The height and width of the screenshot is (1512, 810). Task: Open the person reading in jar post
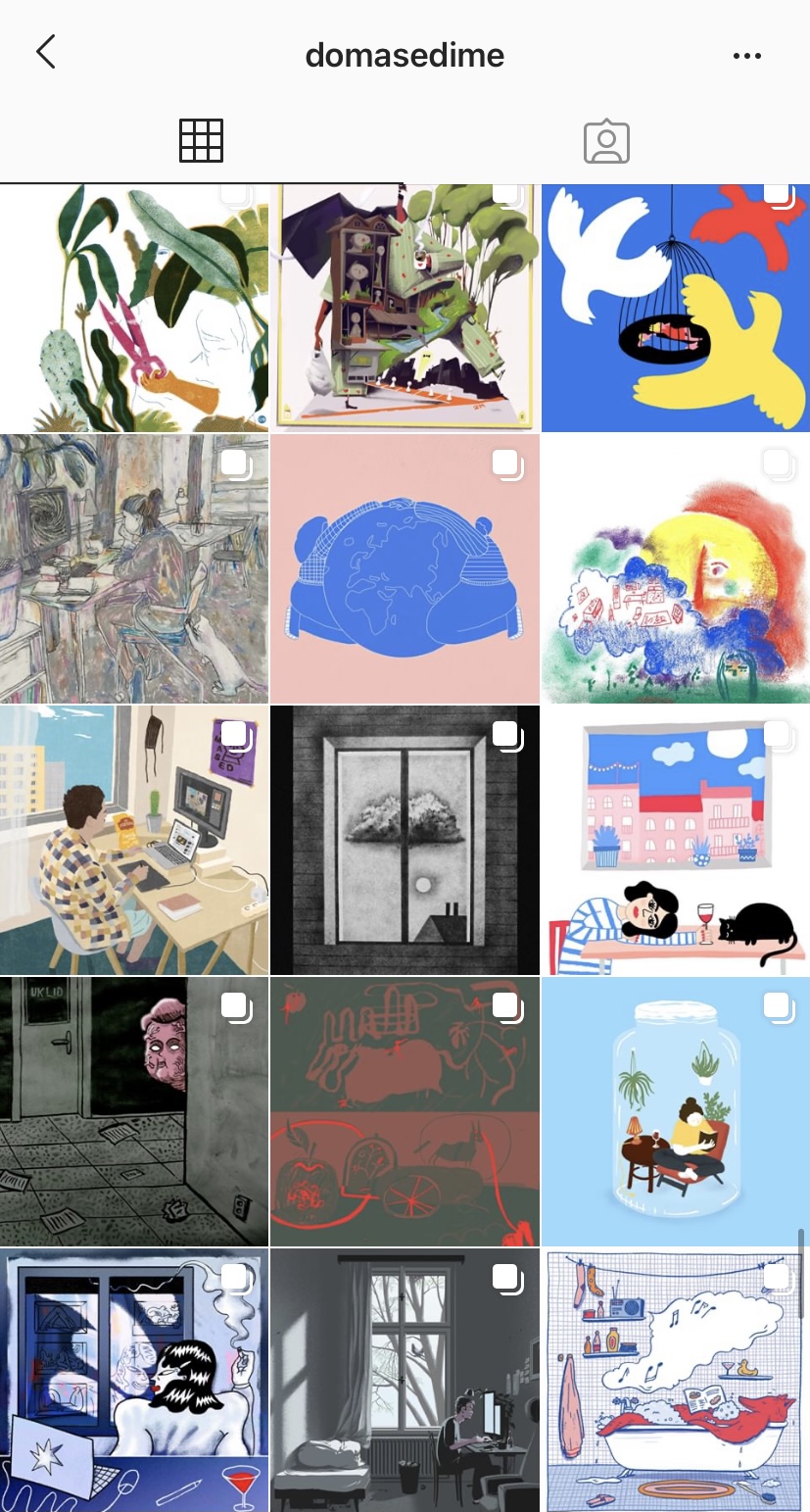click(x=676, y=1111)
